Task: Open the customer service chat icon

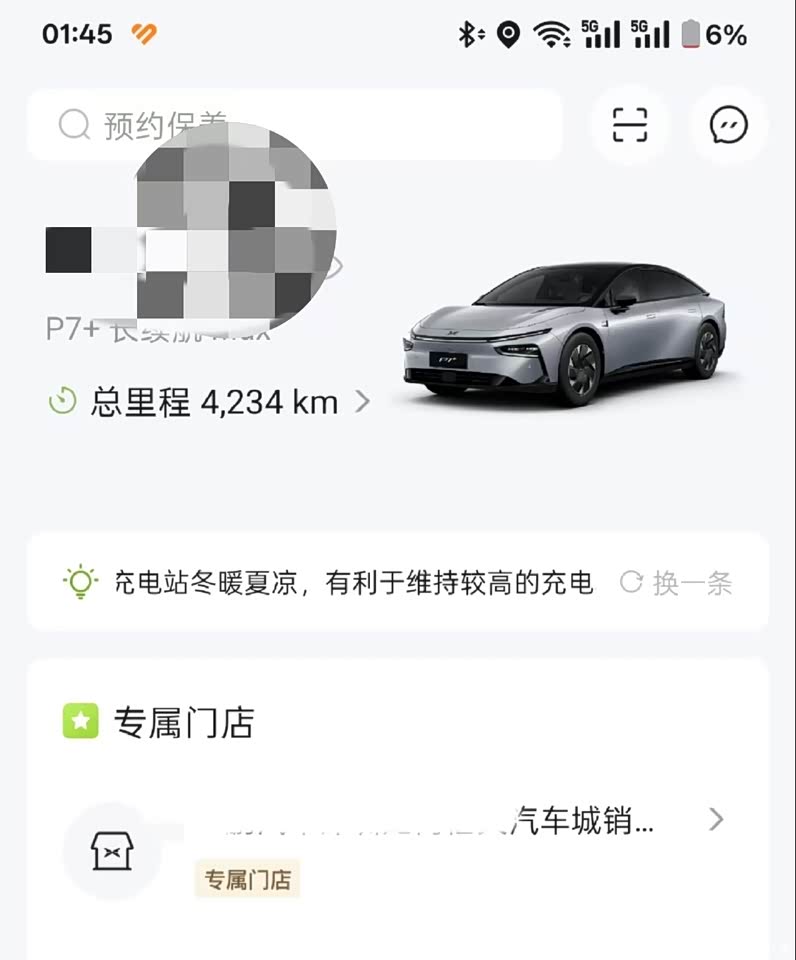Action: (x=728, y=125)
